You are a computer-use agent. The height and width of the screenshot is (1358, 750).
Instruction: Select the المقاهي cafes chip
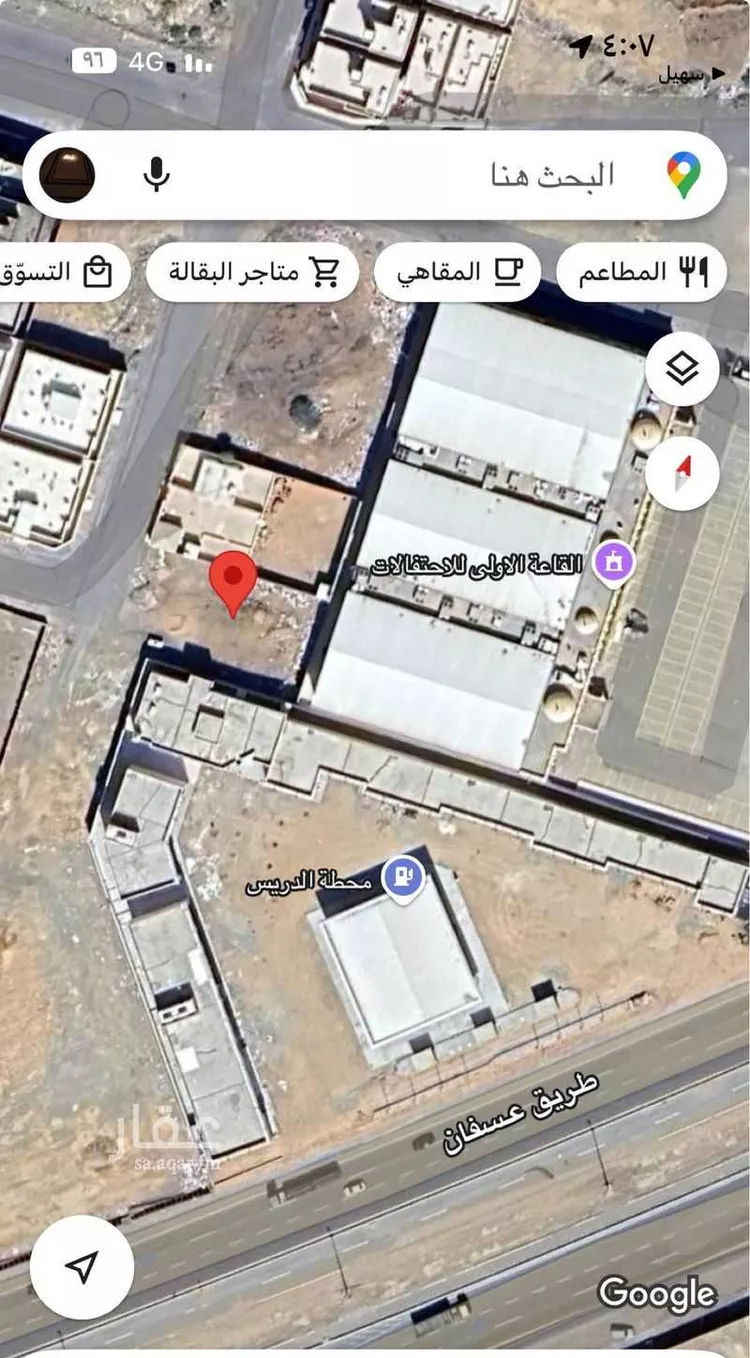tap(457, 272)
